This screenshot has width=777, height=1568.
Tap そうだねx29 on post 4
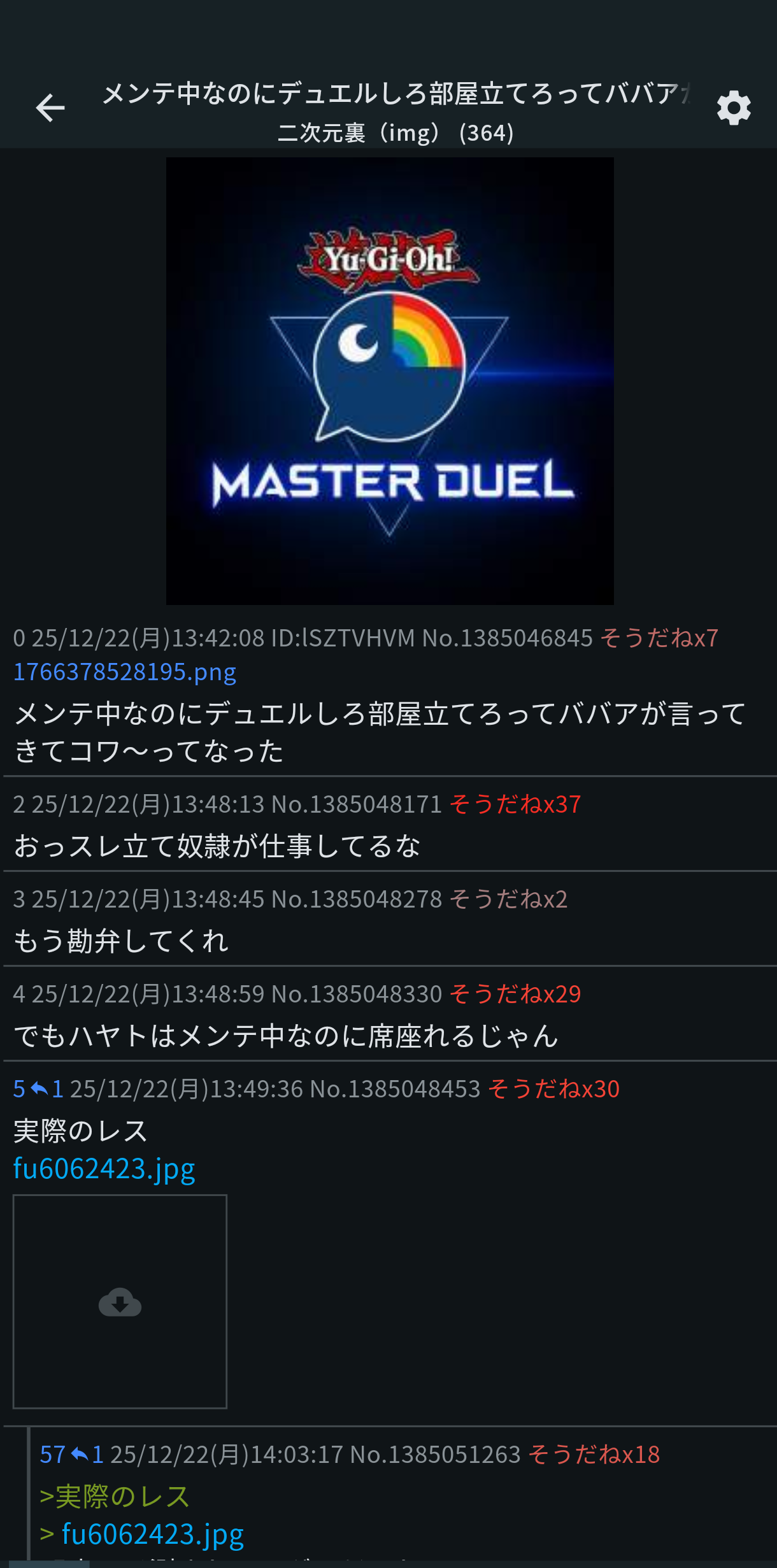515,994
